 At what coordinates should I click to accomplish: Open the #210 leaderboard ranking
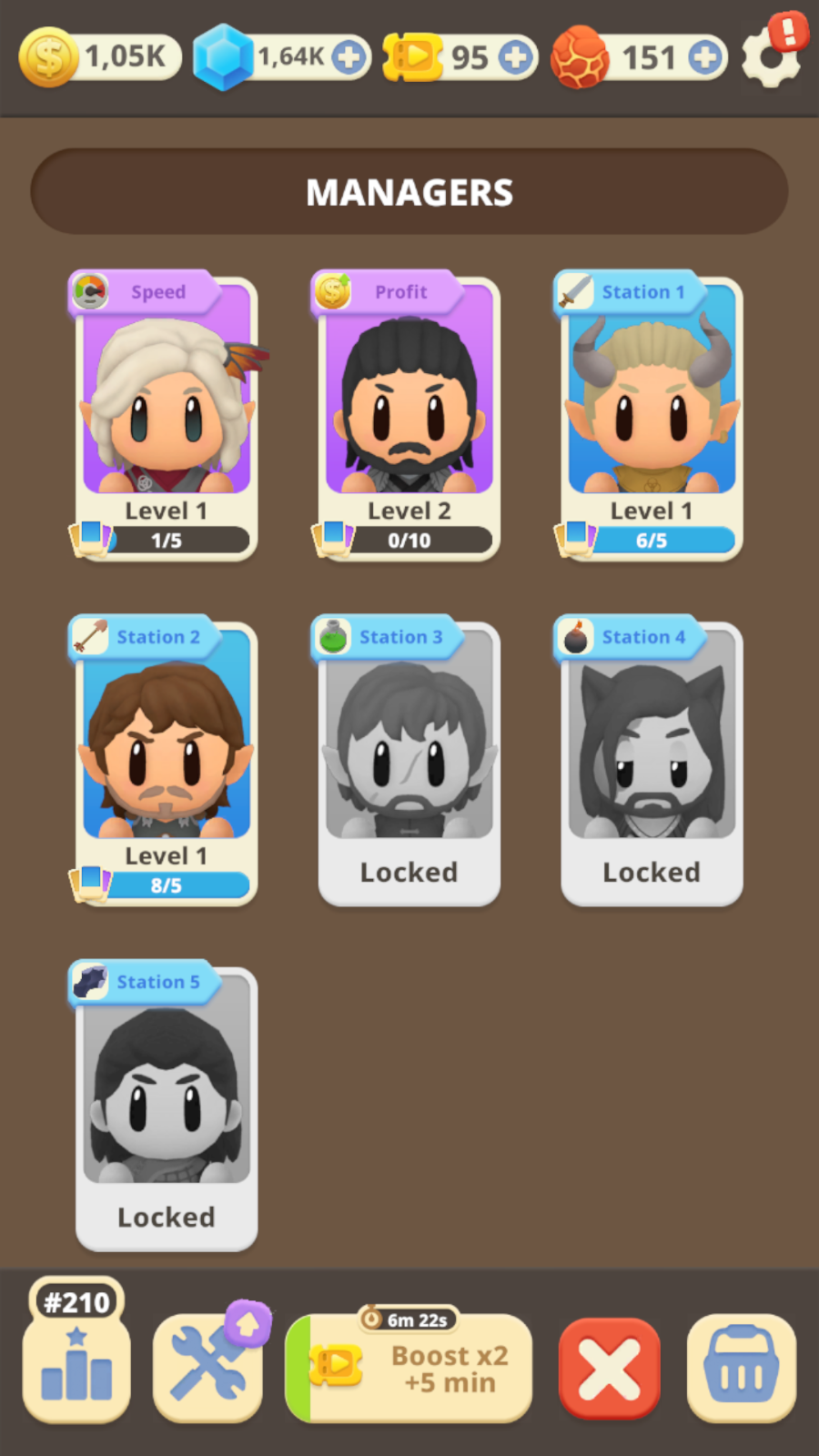76,1352
